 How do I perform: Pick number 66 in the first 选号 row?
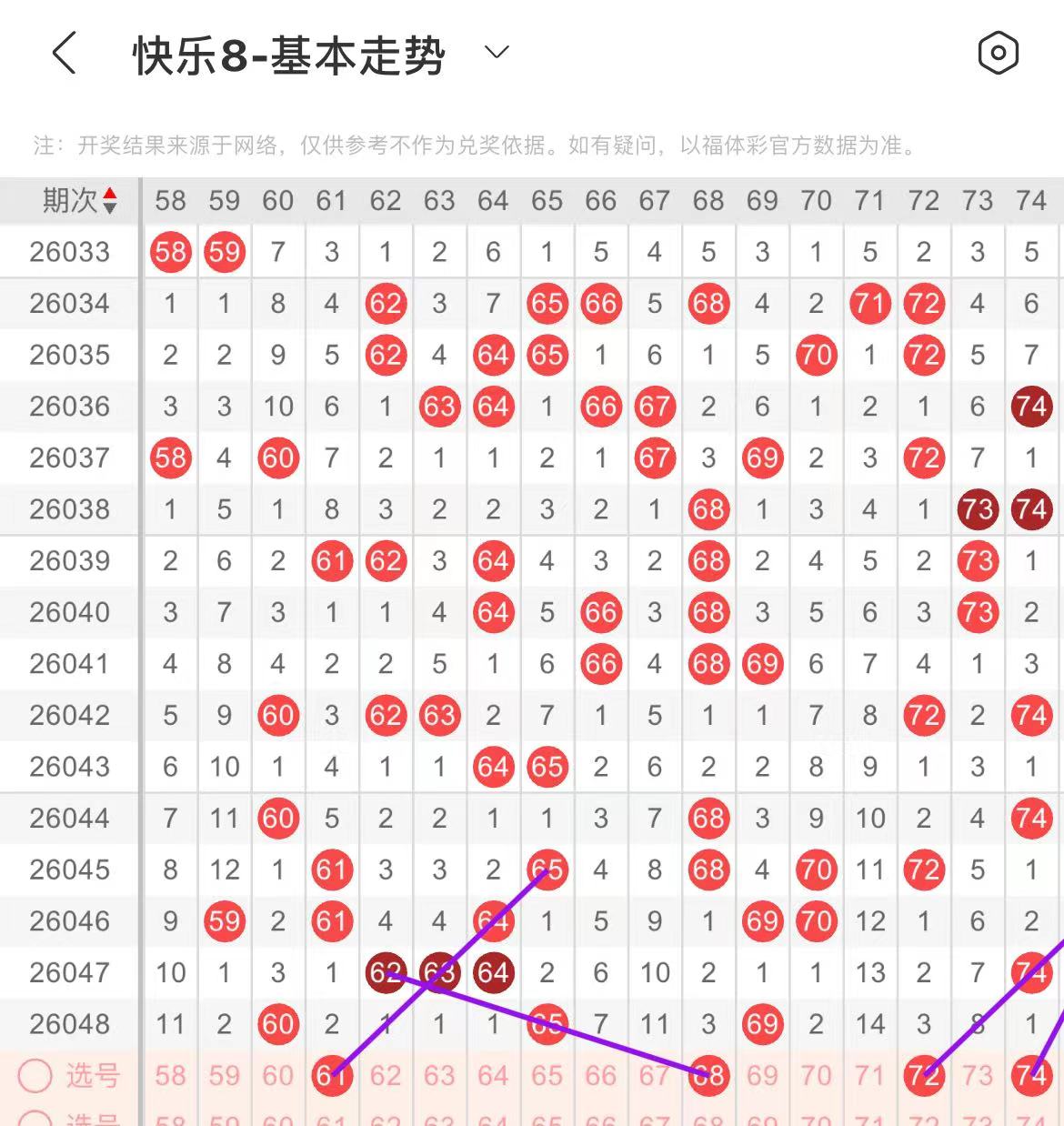[600, 1076]
